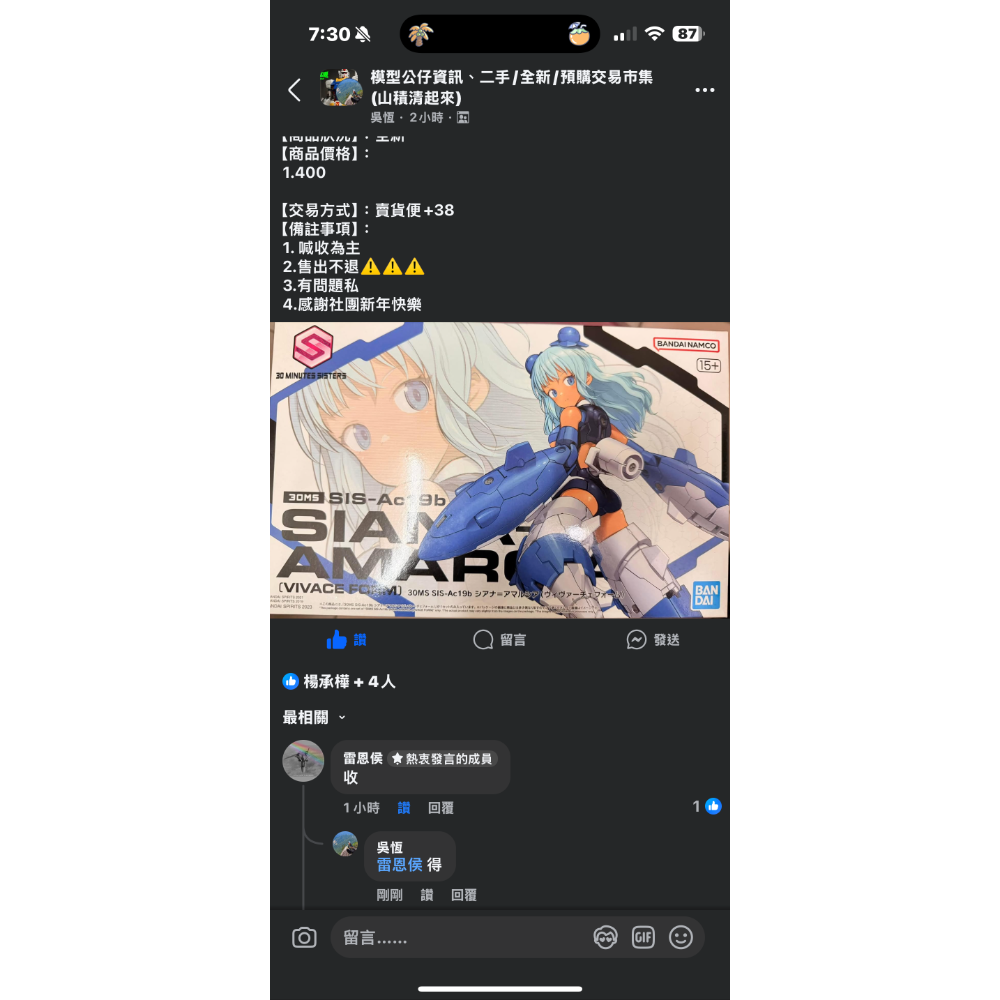
Task: Open the post overflow menu
Action: [x=705, y=90]
